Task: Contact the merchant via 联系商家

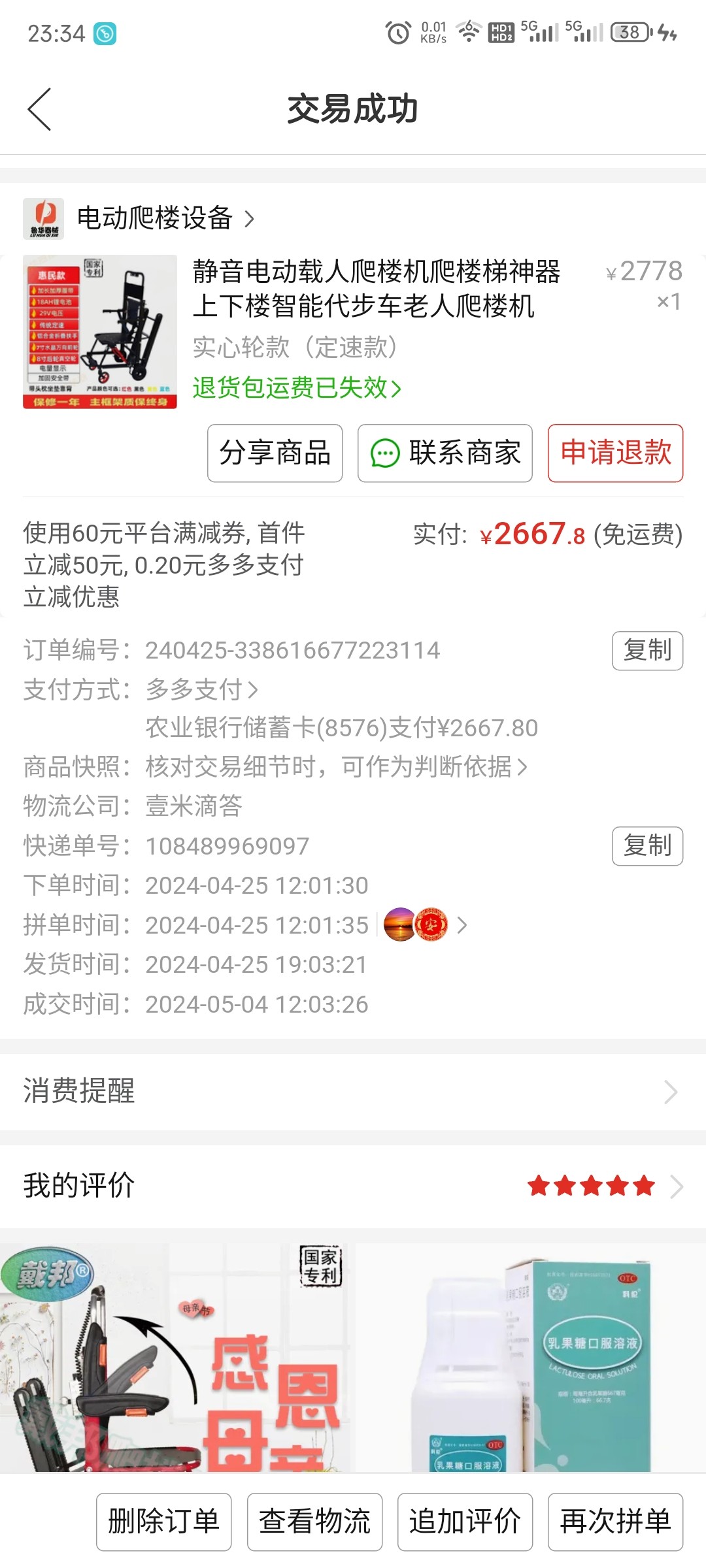Action: (x=445, y=453)
